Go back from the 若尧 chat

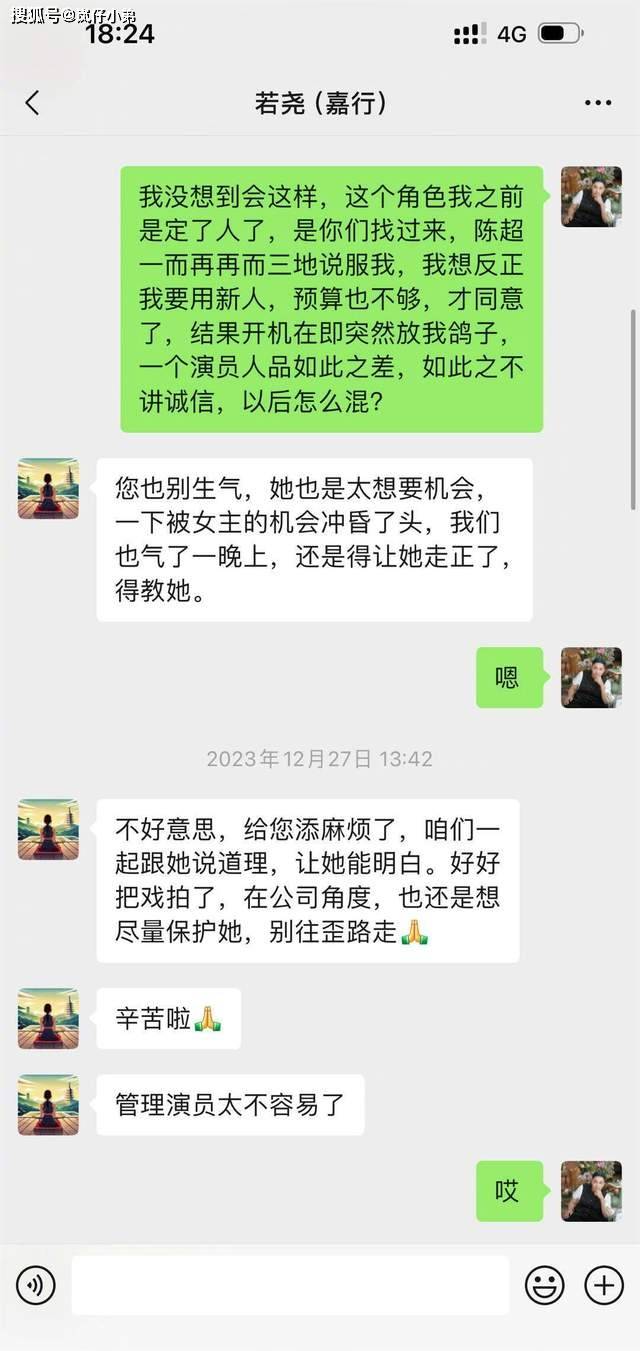coord(32,102)
